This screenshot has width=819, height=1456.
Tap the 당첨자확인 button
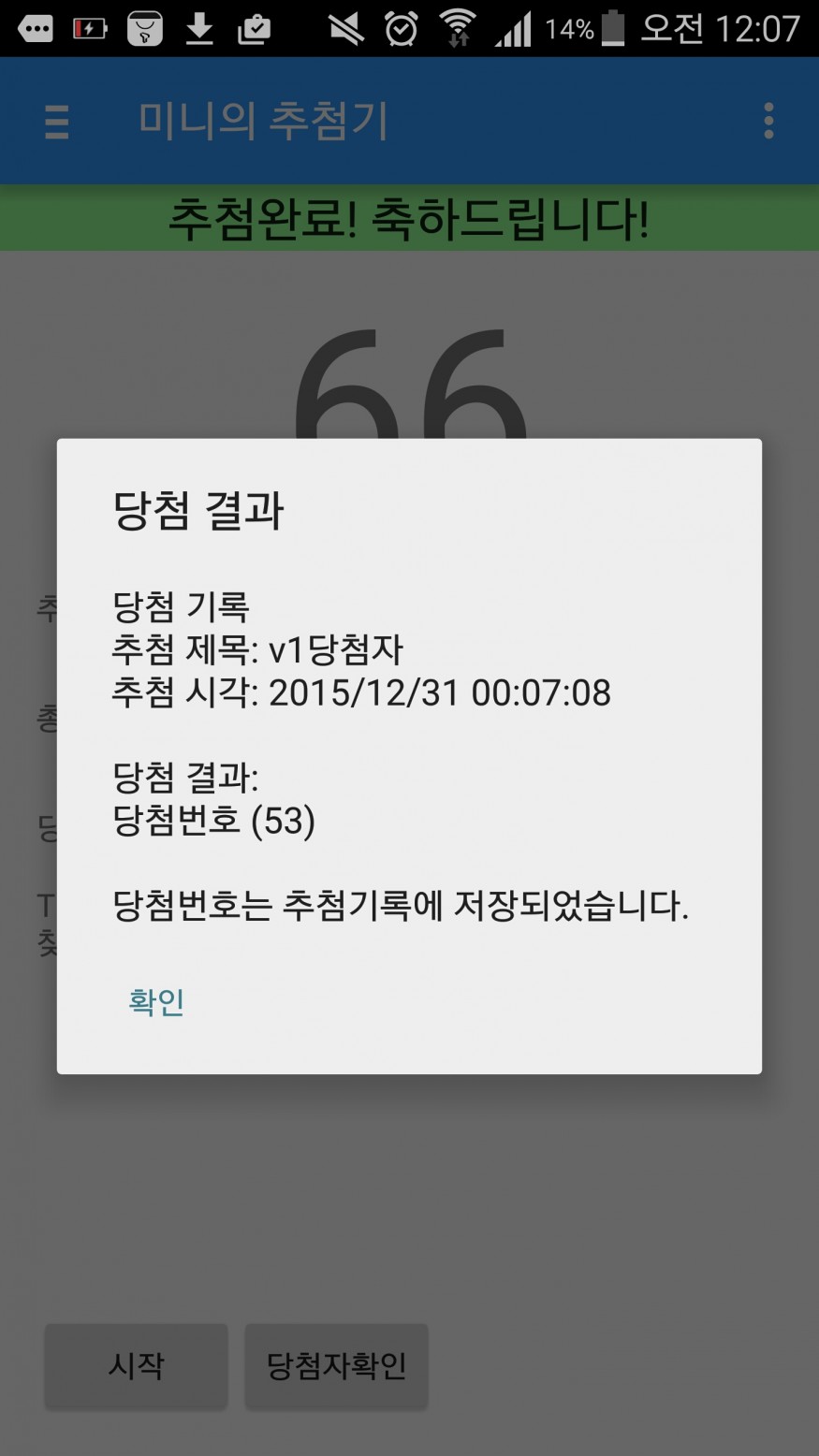336,1366
